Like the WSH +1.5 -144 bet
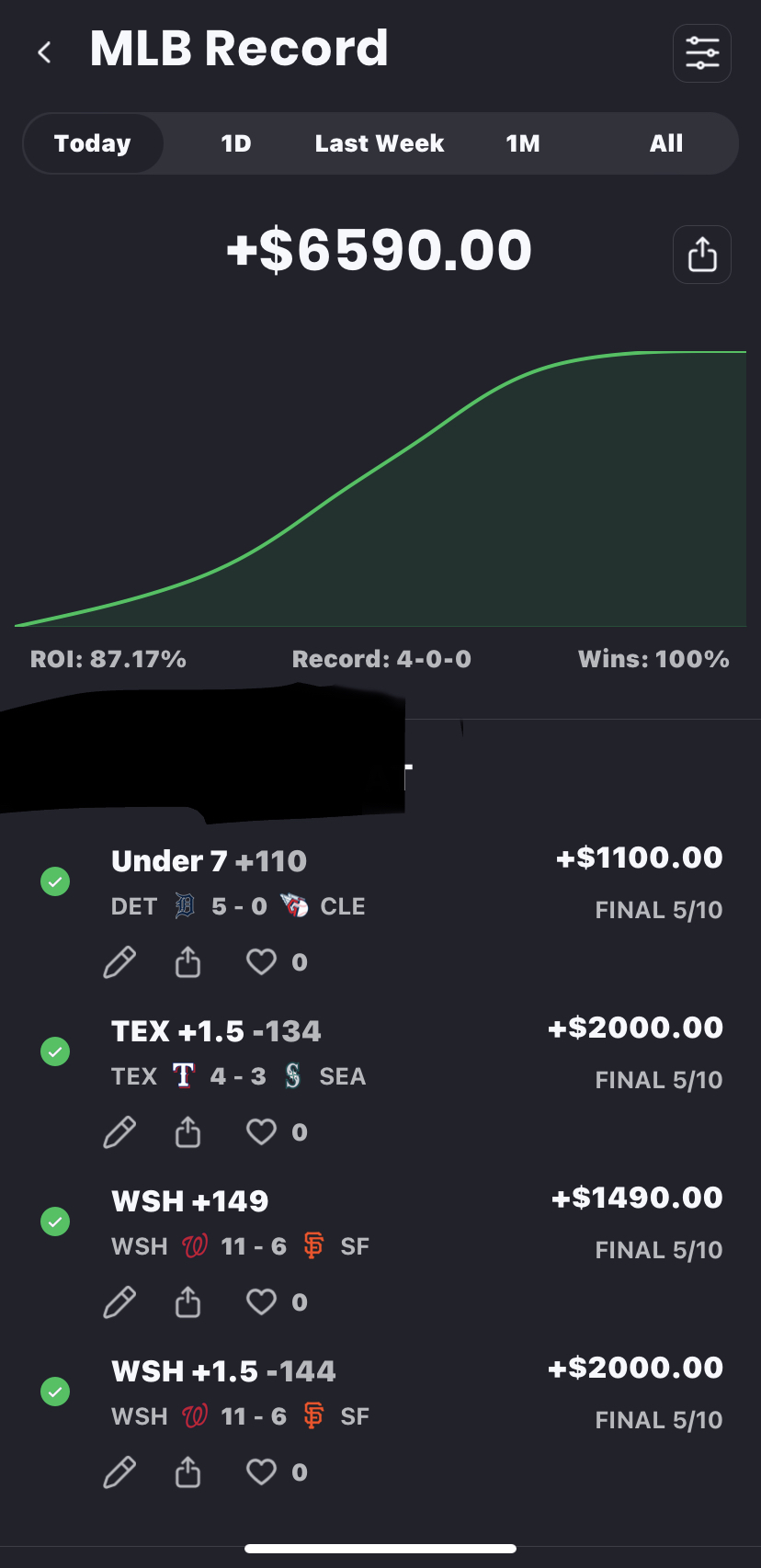 (261, 1472)
